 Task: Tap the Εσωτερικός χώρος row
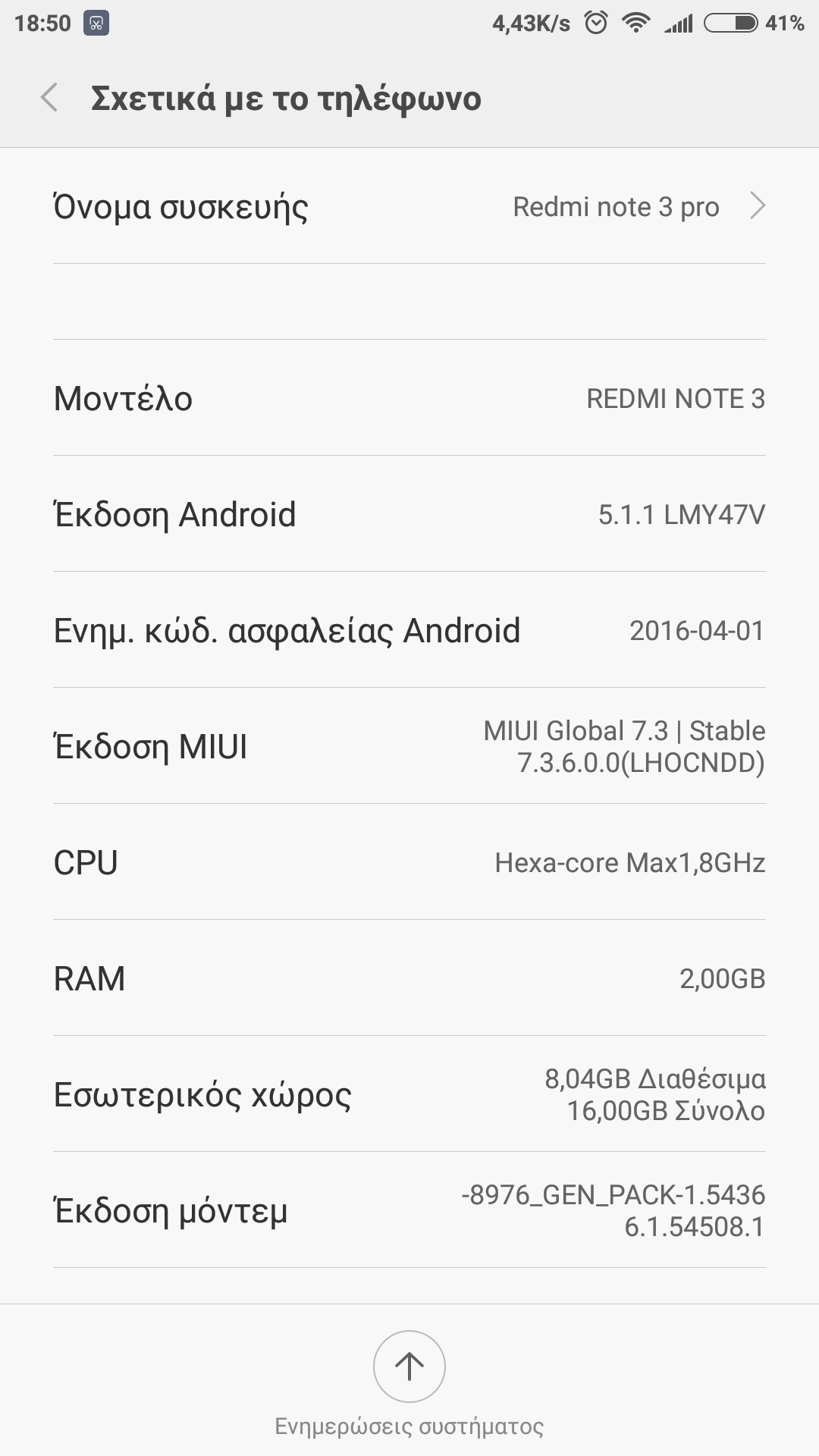tap(409, 1094)
